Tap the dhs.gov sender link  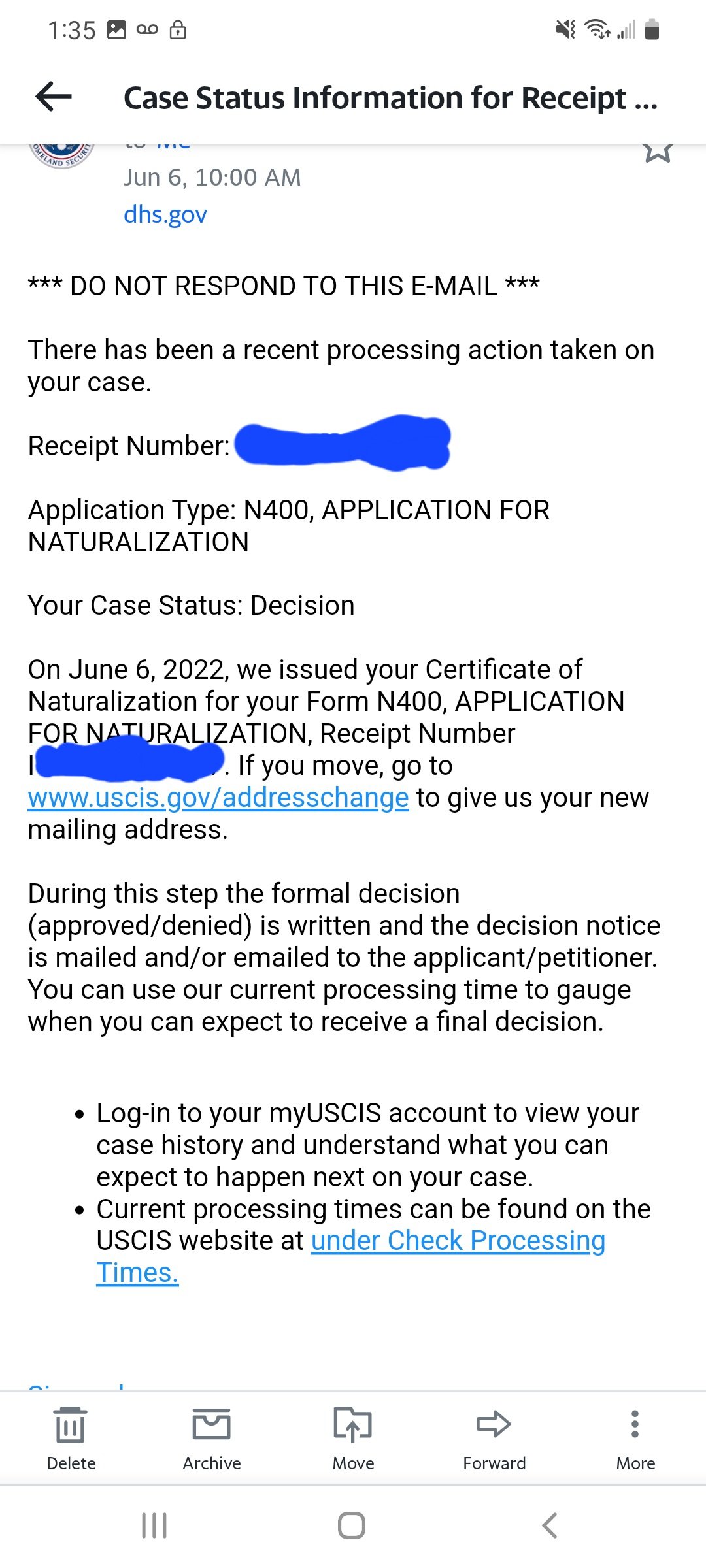pyautogui.click(x=165, y=214)
